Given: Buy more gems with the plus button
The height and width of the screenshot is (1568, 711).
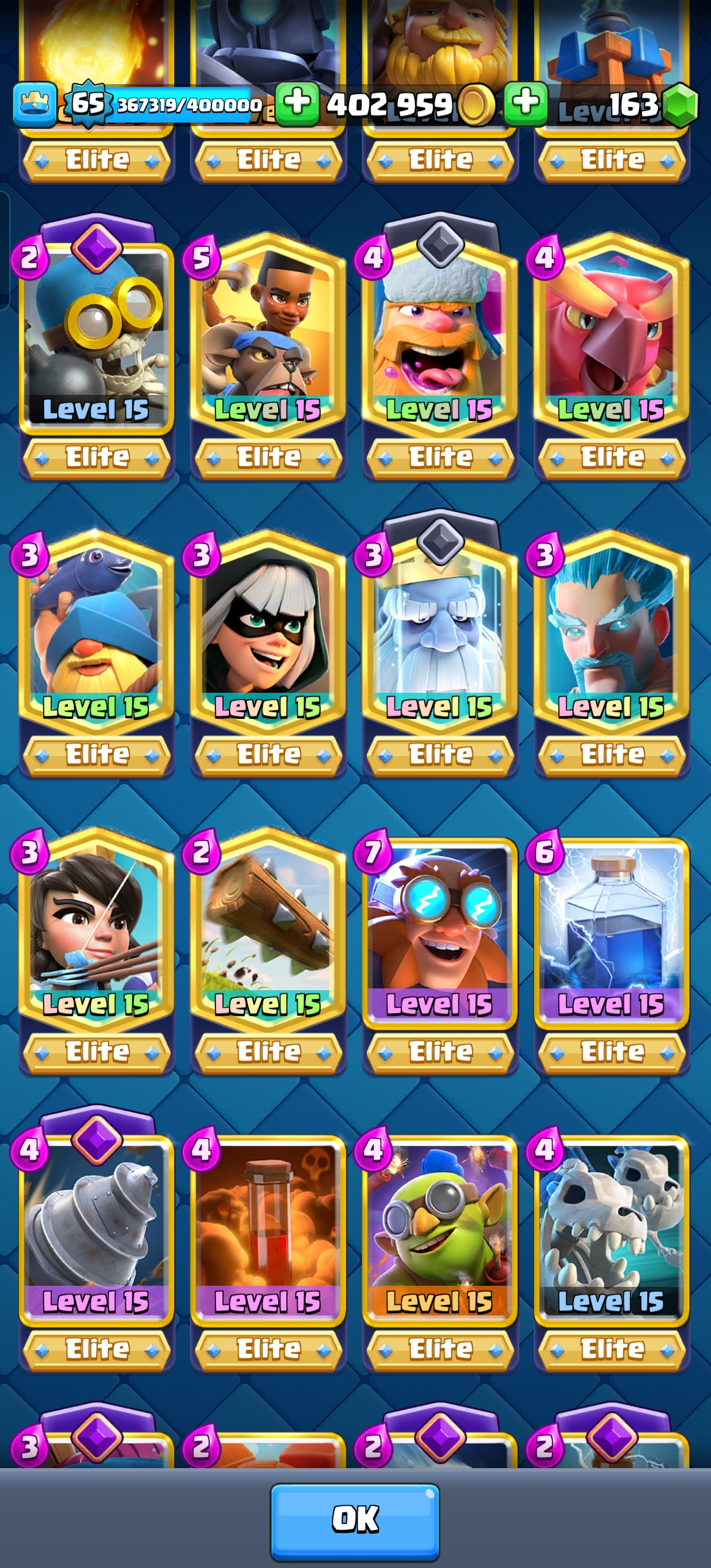Looking at the screenshot, I should coord(525,103).
